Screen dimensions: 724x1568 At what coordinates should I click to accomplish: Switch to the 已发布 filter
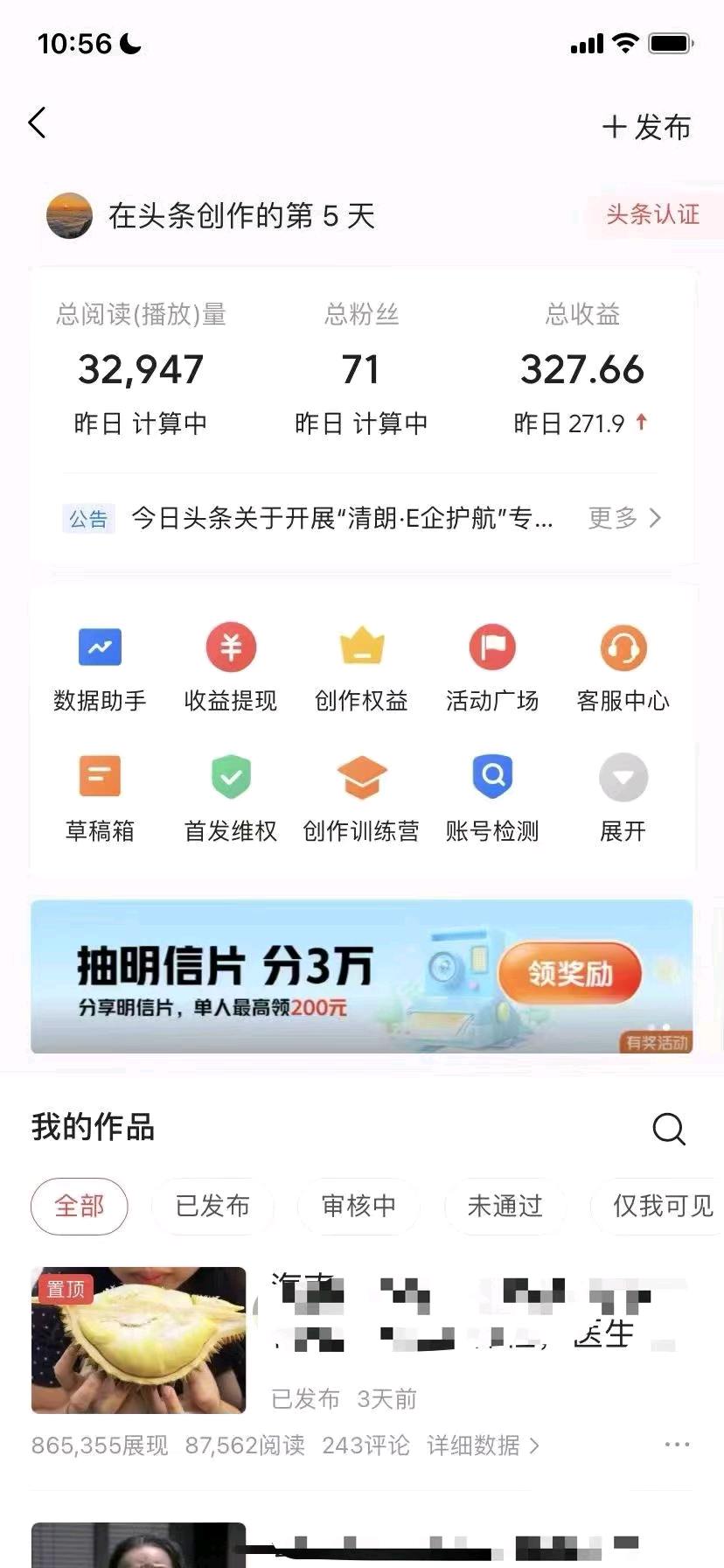pos(212,1206)
